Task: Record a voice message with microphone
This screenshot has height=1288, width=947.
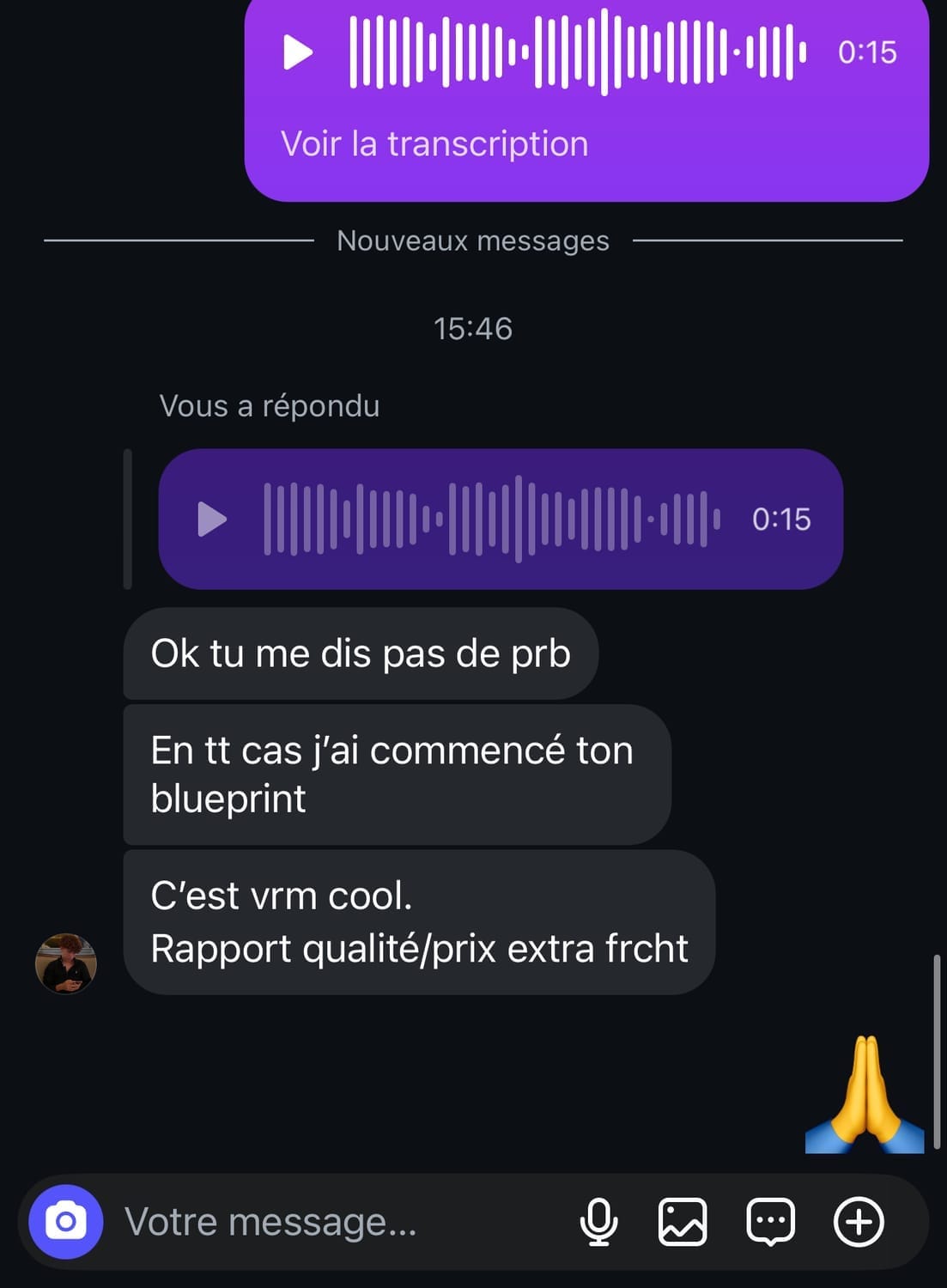Action: tap(598, 1221)
